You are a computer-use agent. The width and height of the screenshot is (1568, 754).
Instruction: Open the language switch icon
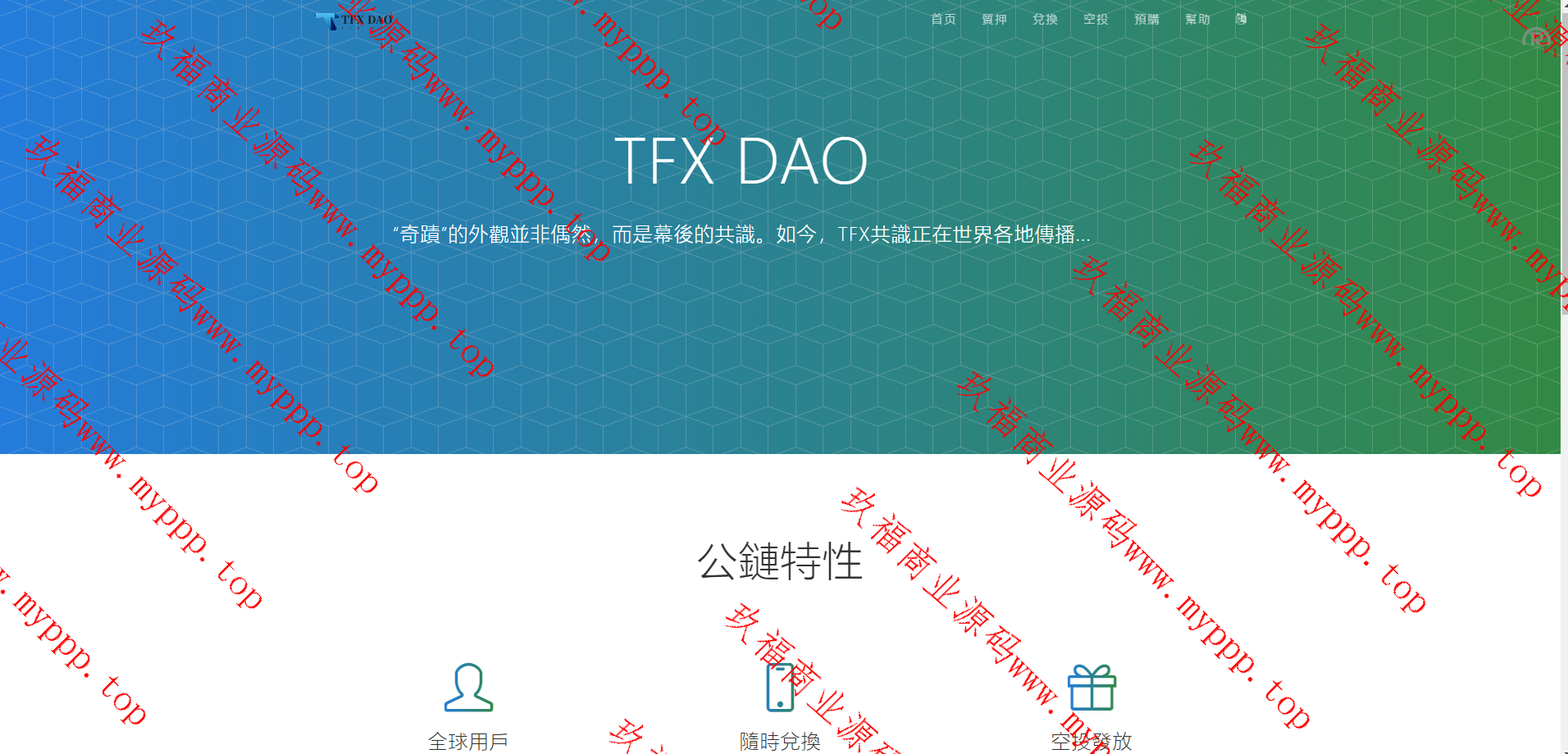(x=1241, y=19)
